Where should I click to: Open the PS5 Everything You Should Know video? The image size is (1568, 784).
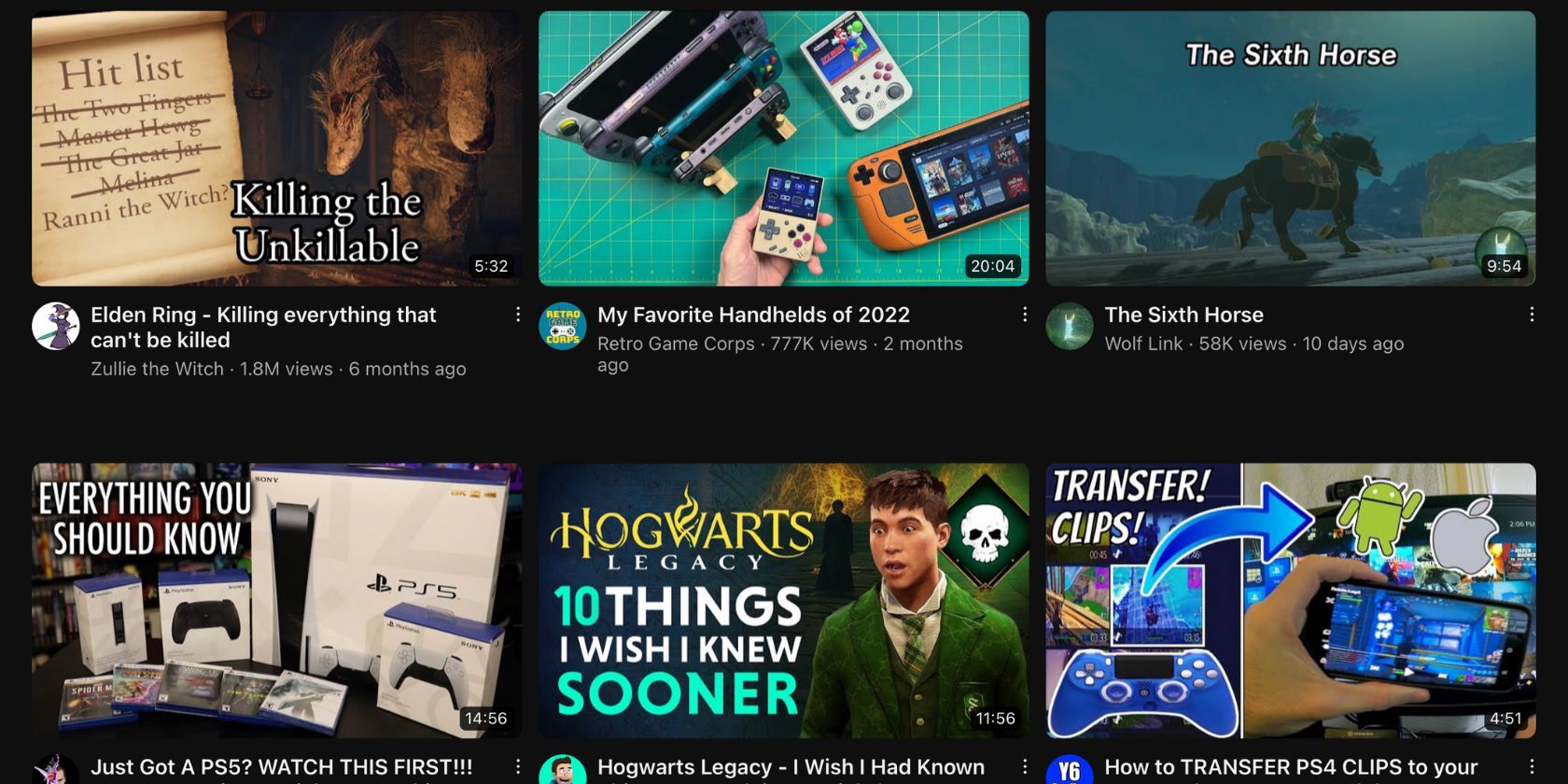pyautogui.click(x=276, y=600)
